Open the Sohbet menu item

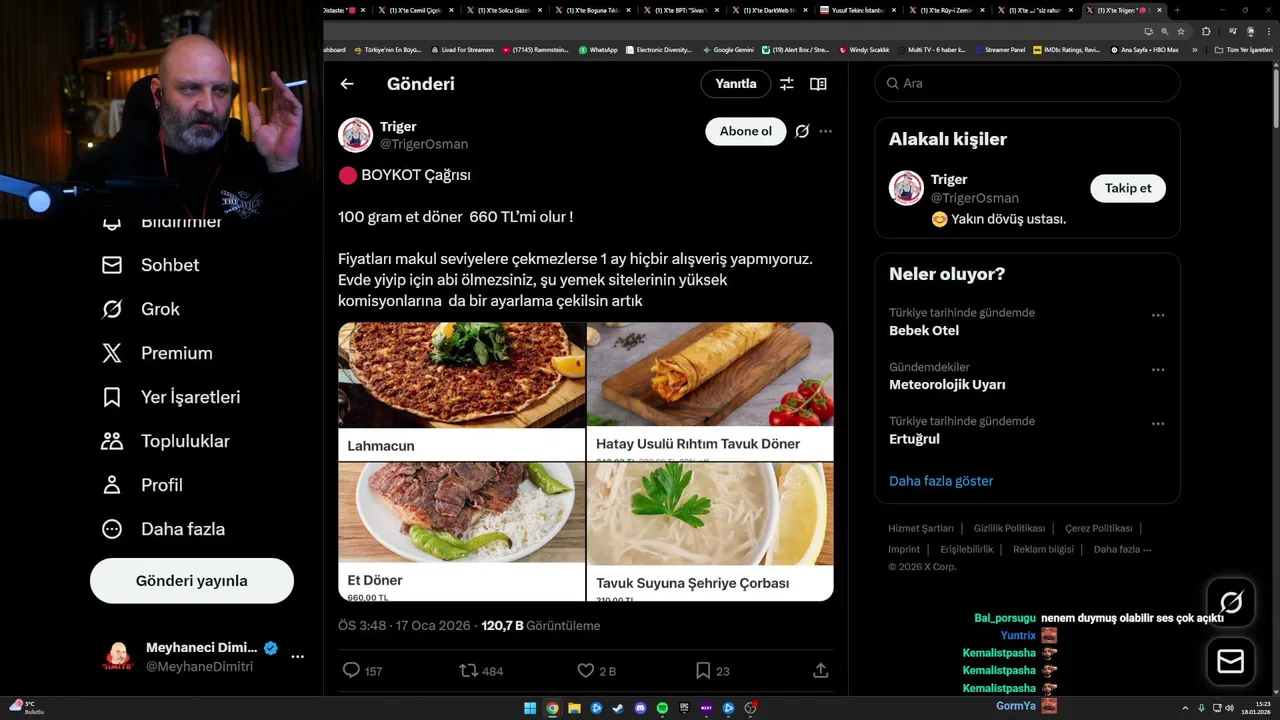169,265
